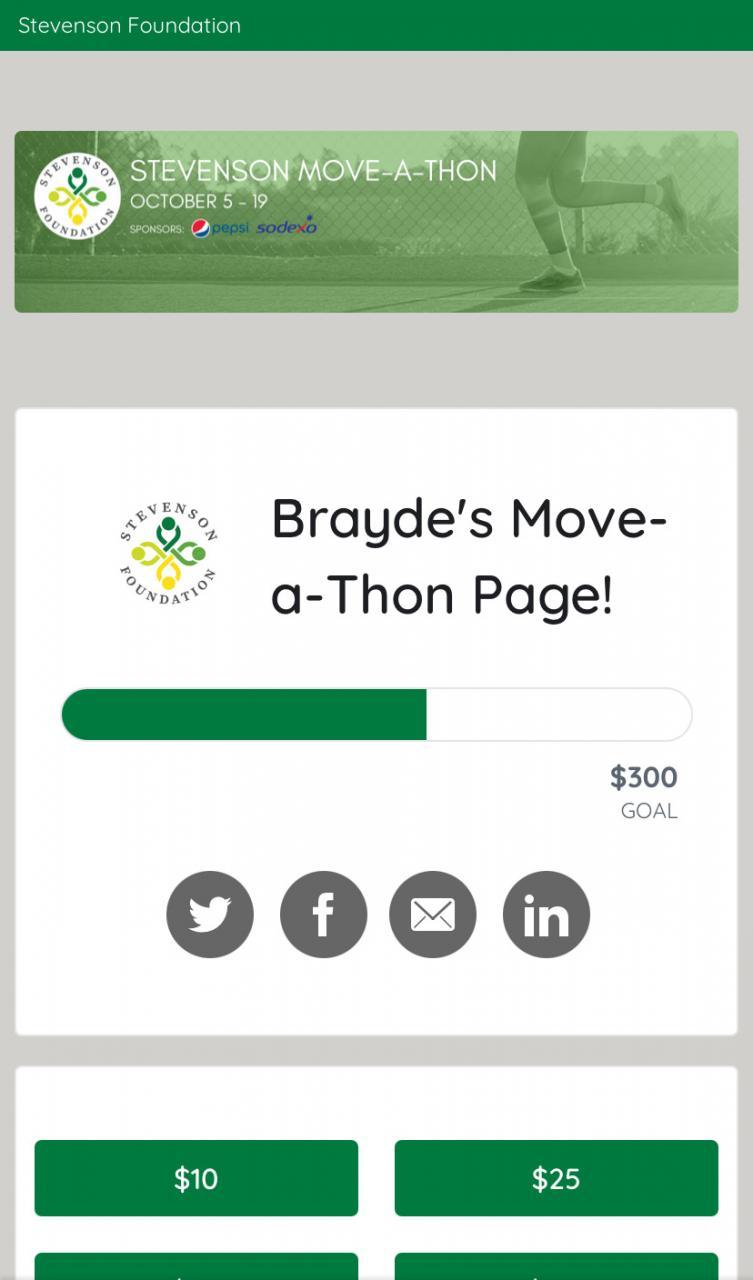The height and width of the screenshot is (1280, 753).
Task: Share the page on Twitter
Action: pos(210,914)
